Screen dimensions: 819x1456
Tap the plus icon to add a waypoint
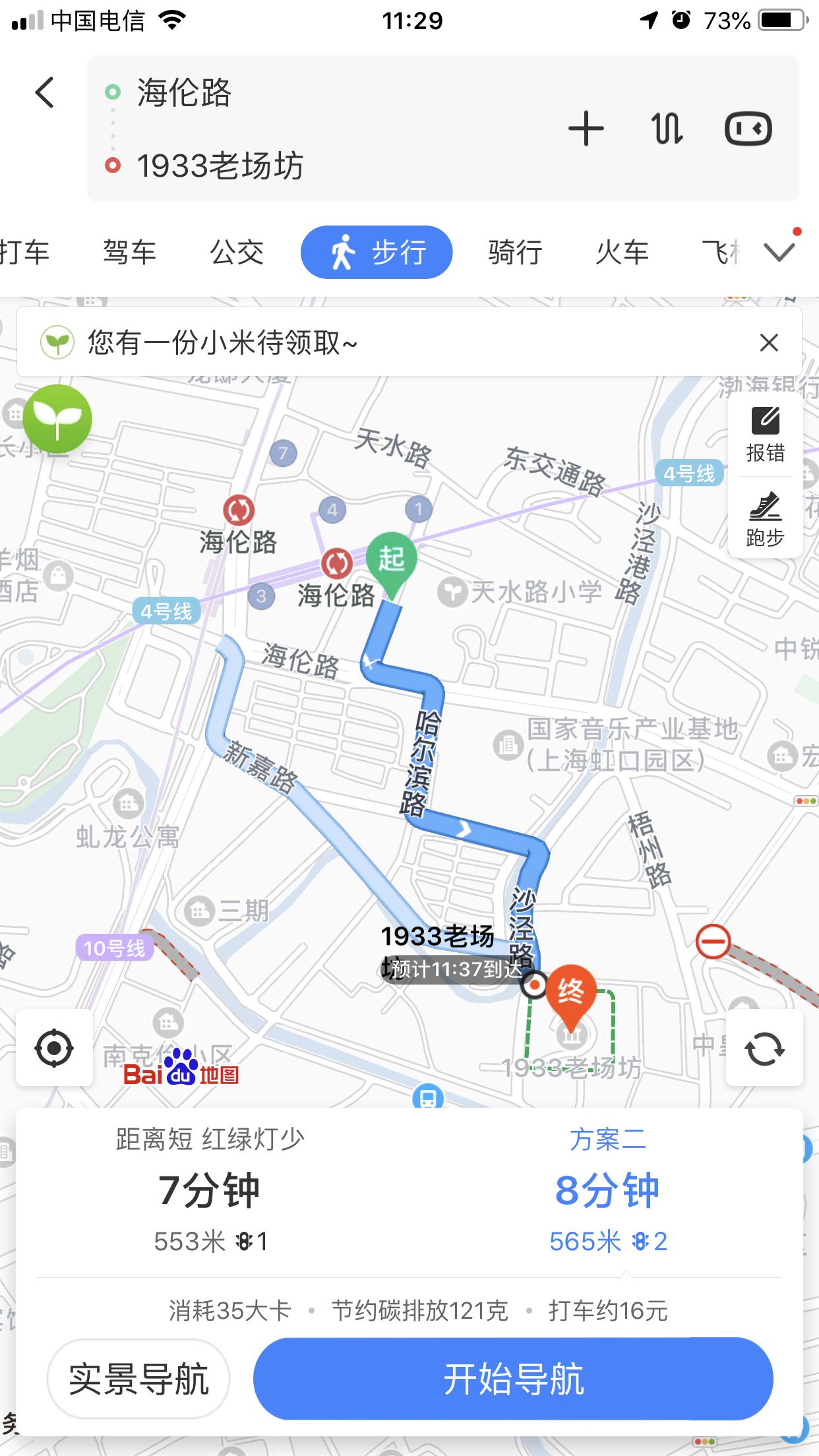point(588,129)
